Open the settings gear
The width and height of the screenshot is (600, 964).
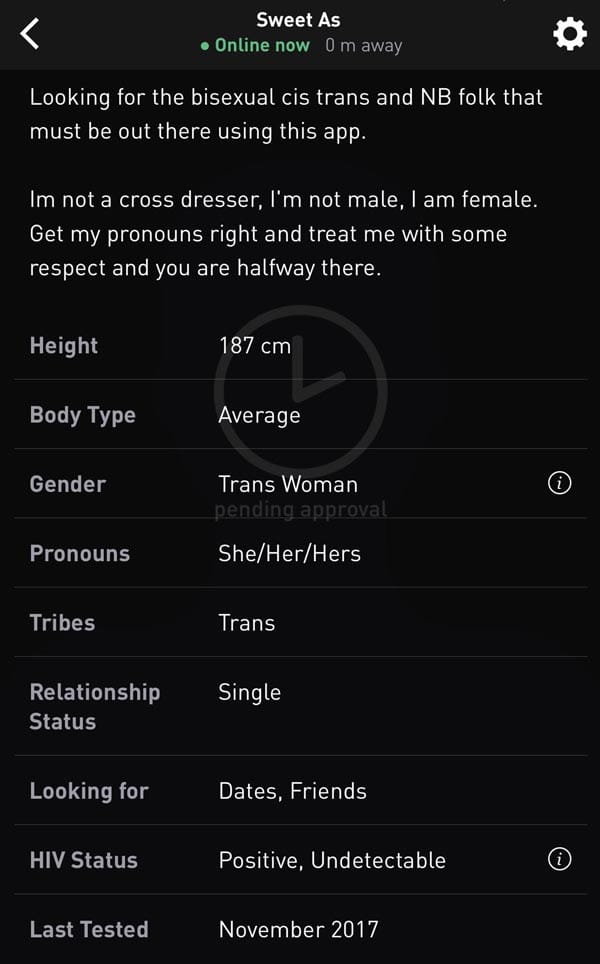click(569, 34)
